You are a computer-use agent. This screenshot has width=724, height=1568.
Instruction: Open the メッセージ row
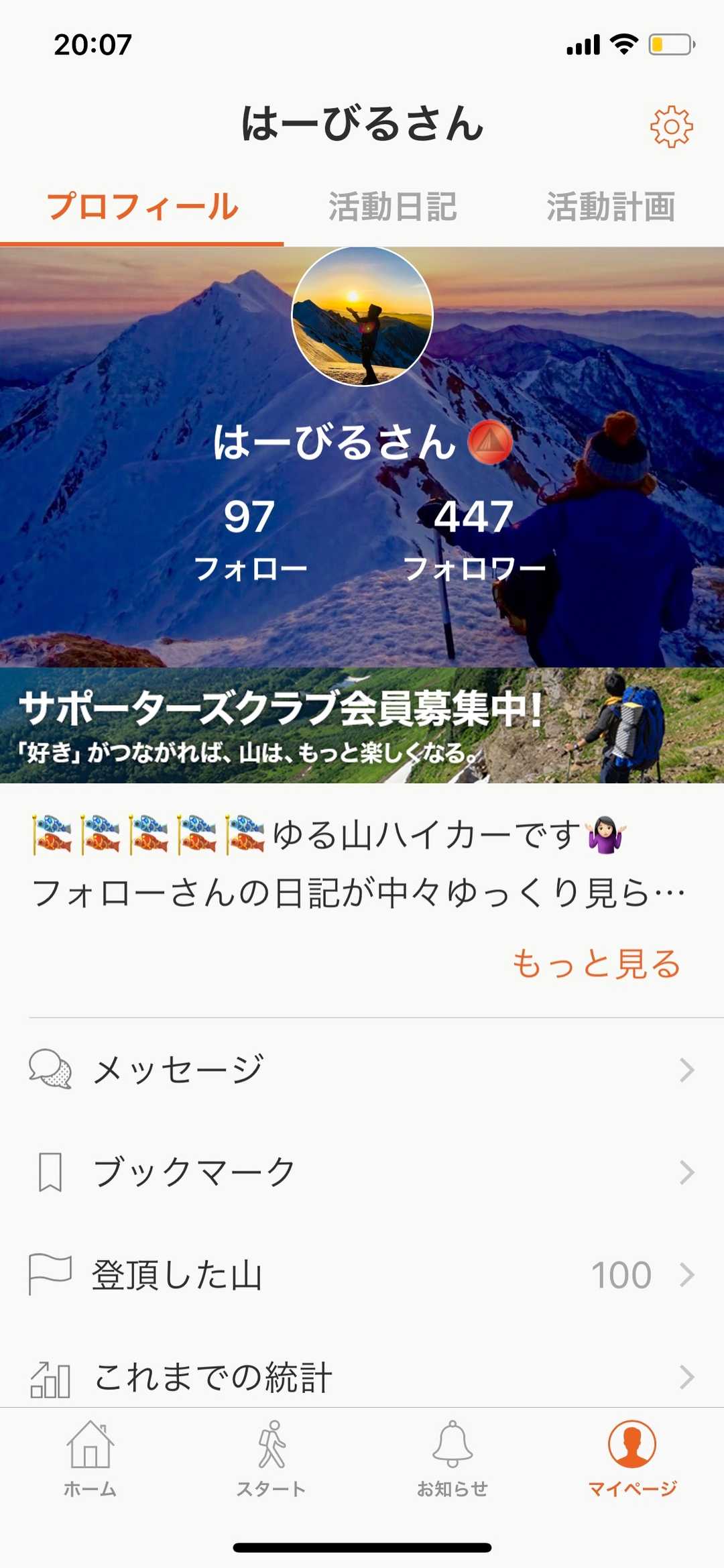362,1069
